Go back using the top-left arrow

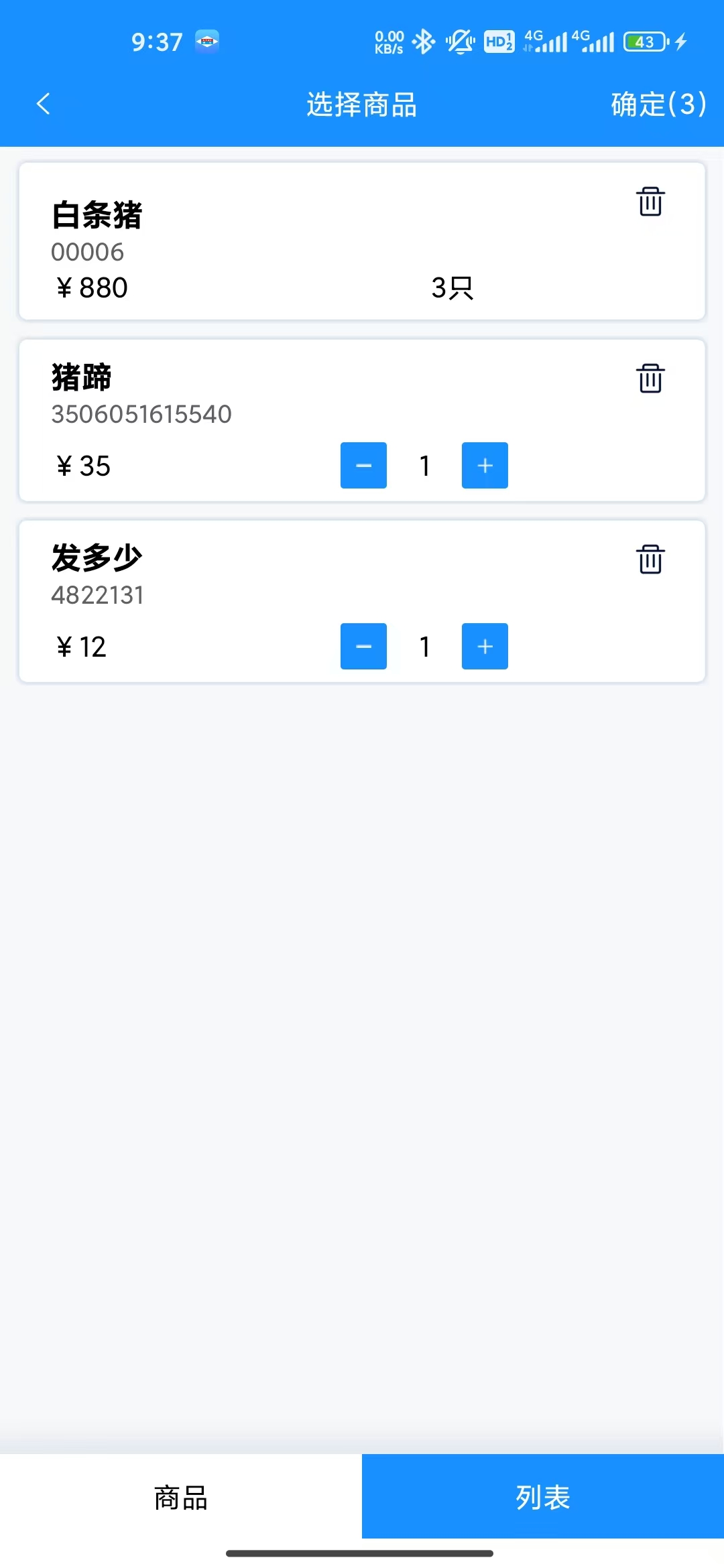(44, 104)
